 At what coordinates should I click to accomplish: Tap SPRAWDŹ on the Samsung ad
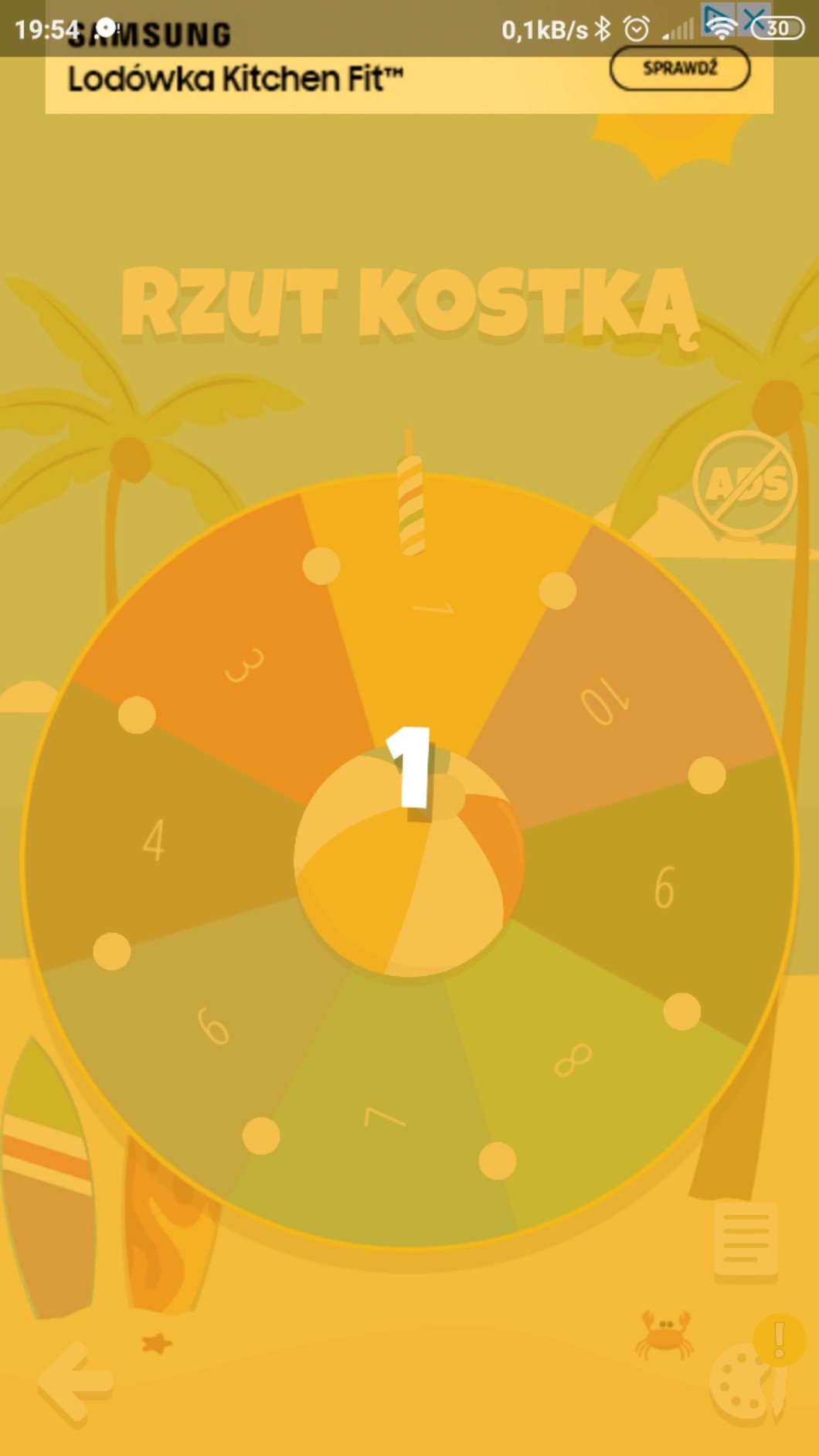click(x=679, y=69)
